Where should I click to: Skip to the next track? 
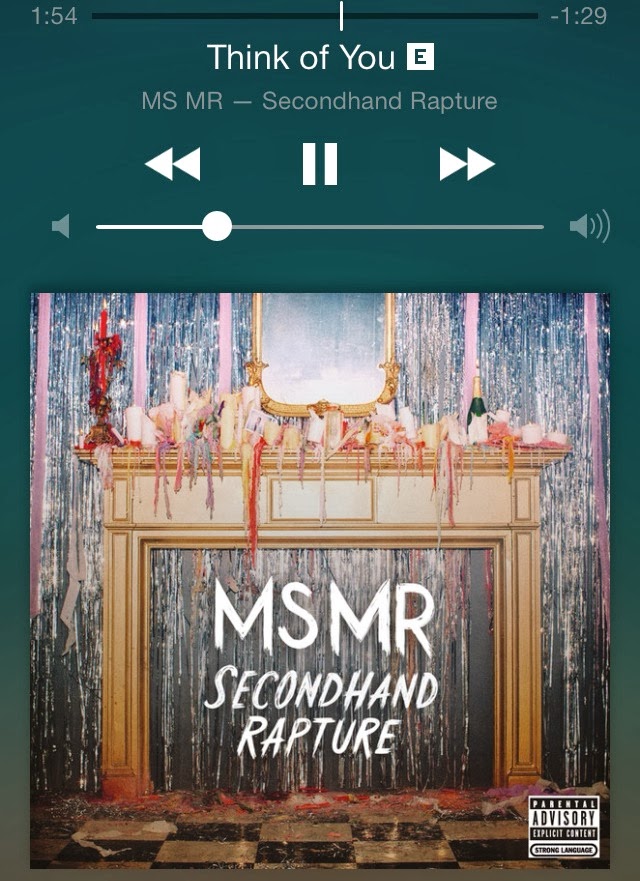click(467, 164)
